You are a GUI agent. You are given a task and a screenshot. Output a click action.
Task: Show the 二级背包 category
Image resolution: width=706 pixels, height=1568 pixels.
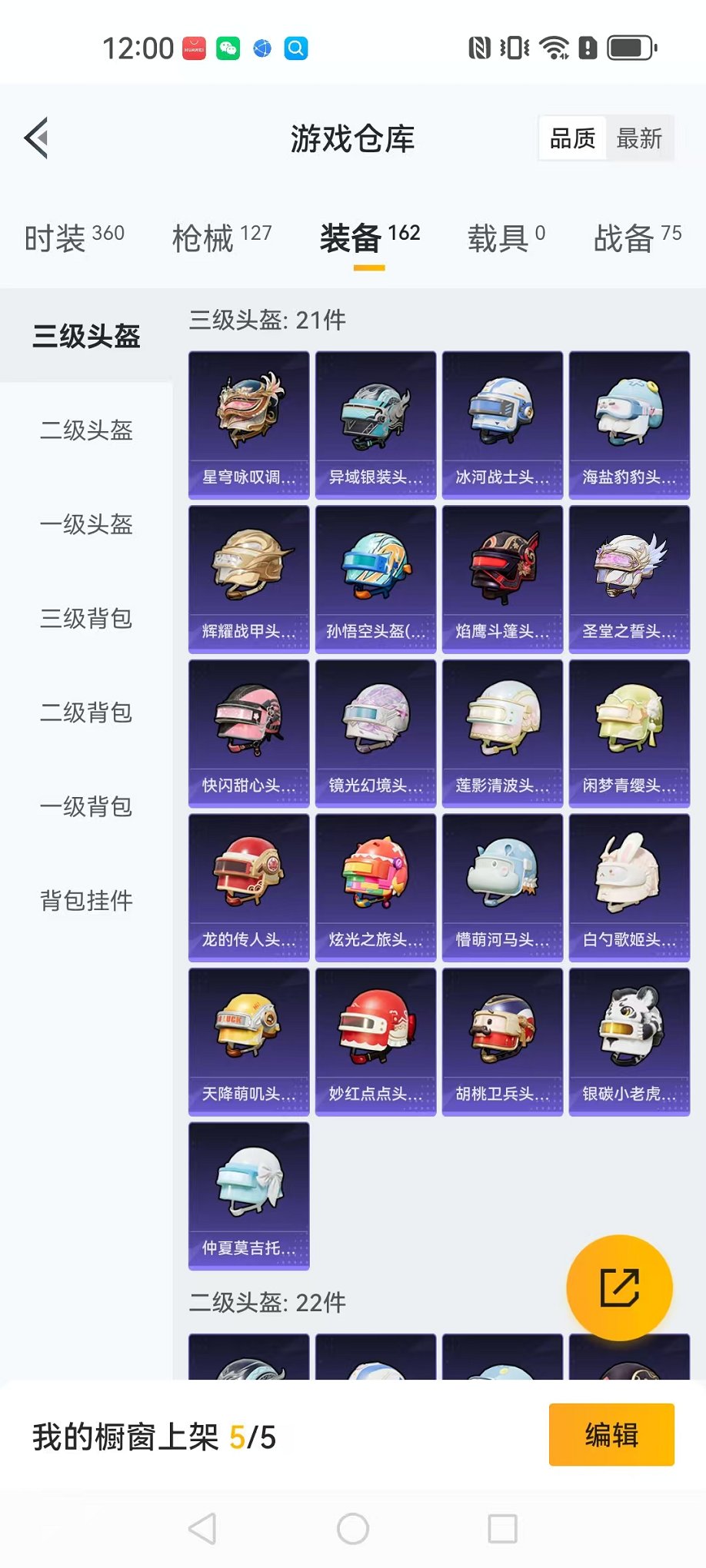[86, 713]
